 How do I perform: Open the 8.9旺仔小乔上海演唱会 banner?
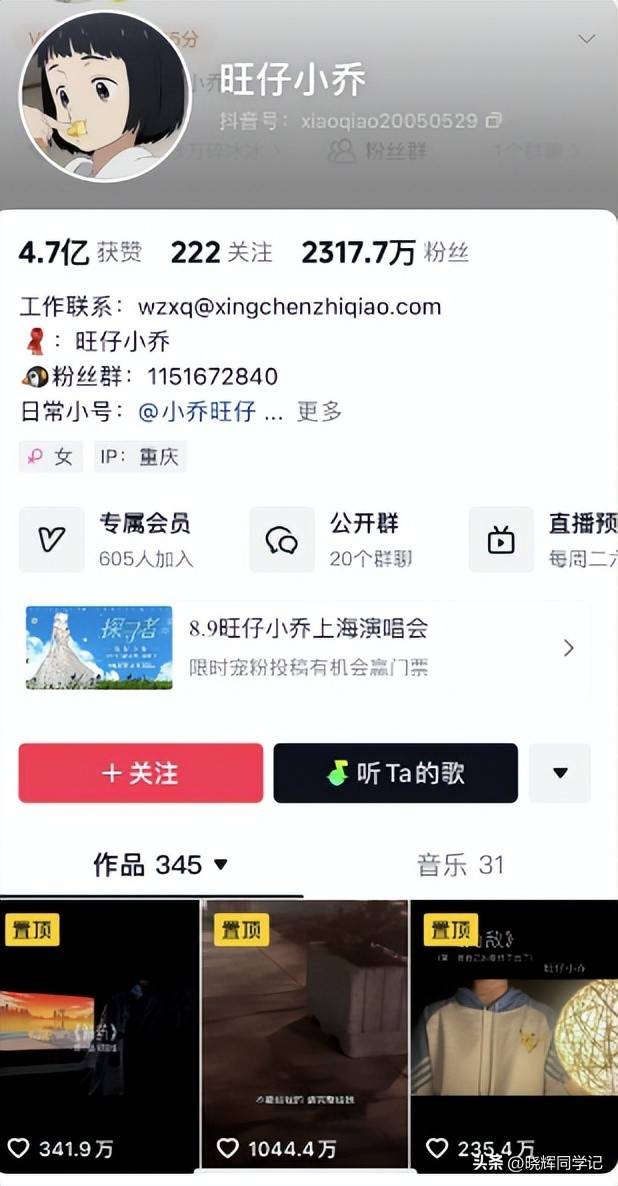click(x=300, y=647)
